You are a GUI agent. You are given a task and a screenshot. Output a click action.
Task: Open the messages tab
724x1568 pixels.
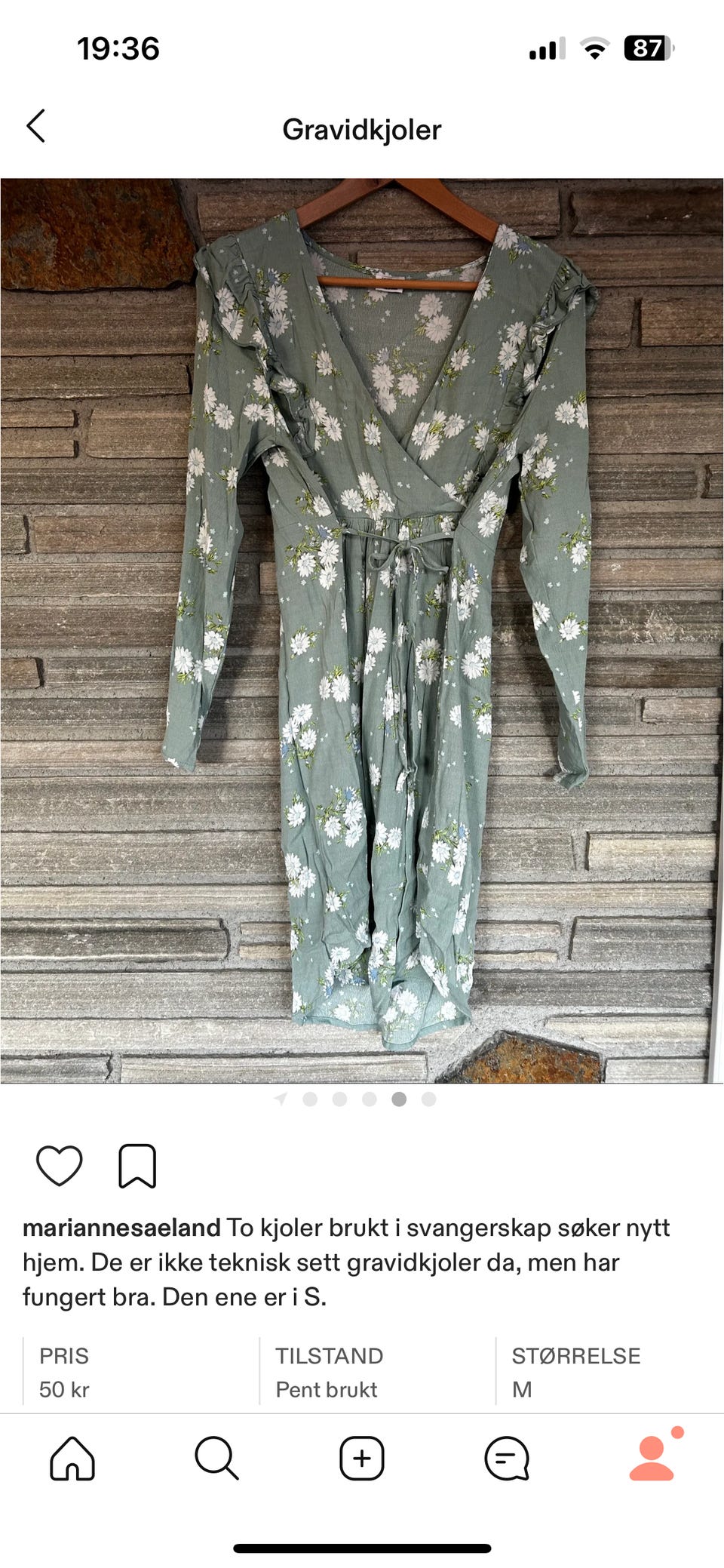tap(506, 1457)
